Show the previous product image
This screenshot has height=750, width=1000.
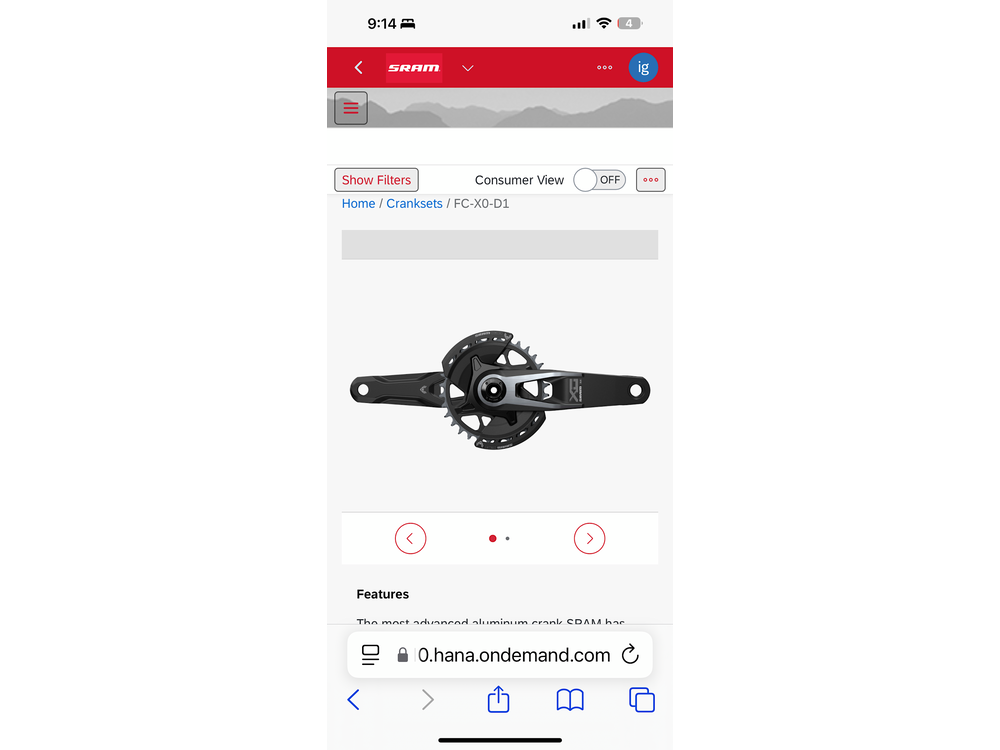pyautogui.click(x=410, y=538)
